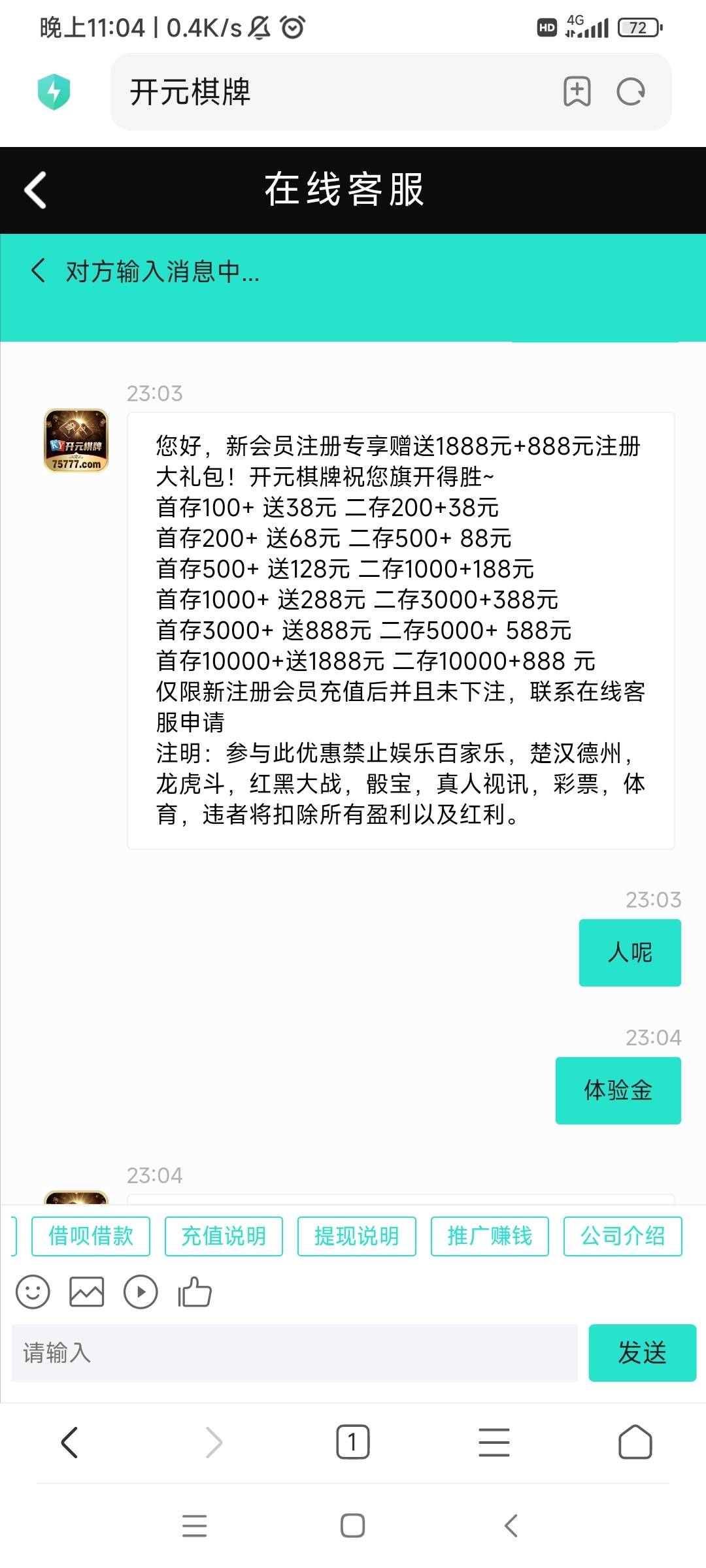Screen dimensions: 706x1568
Task: Tap the back chevron on 在线客服 header
Action: point(34,190)
